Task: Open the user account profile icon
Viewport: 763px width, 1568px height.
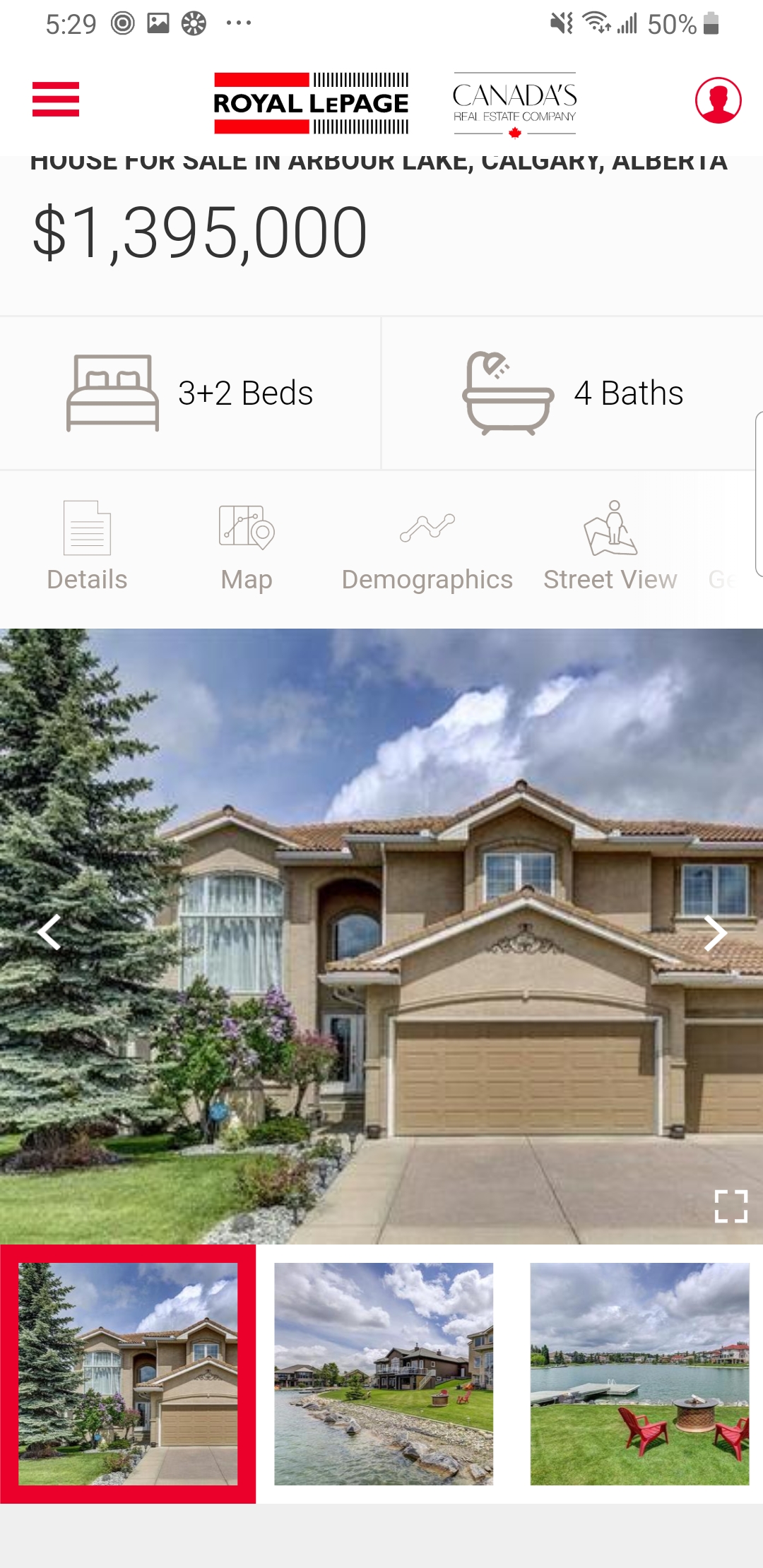Action: pos(718,100)
